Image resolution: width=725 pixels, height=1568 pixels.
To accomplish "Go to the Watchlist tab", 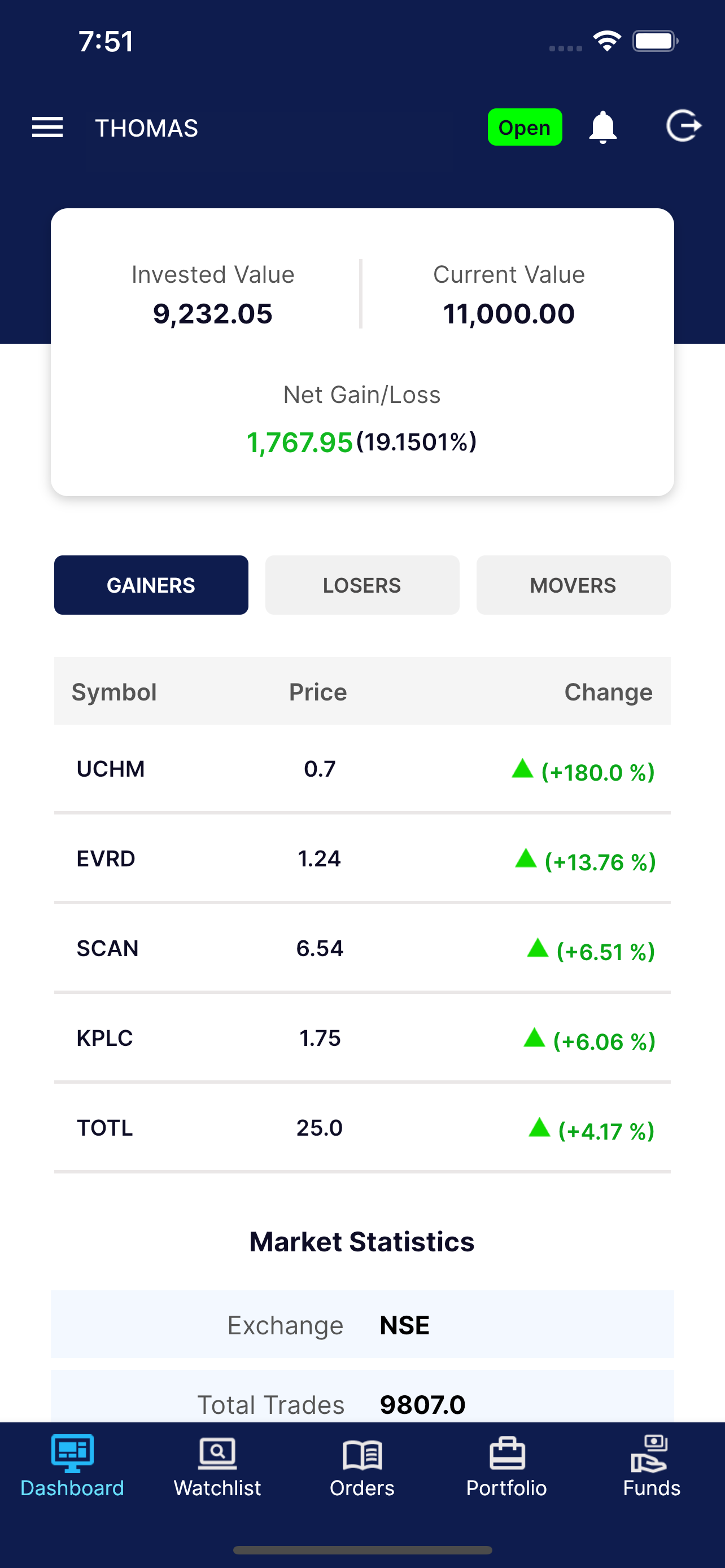I will click(217, 1467).
